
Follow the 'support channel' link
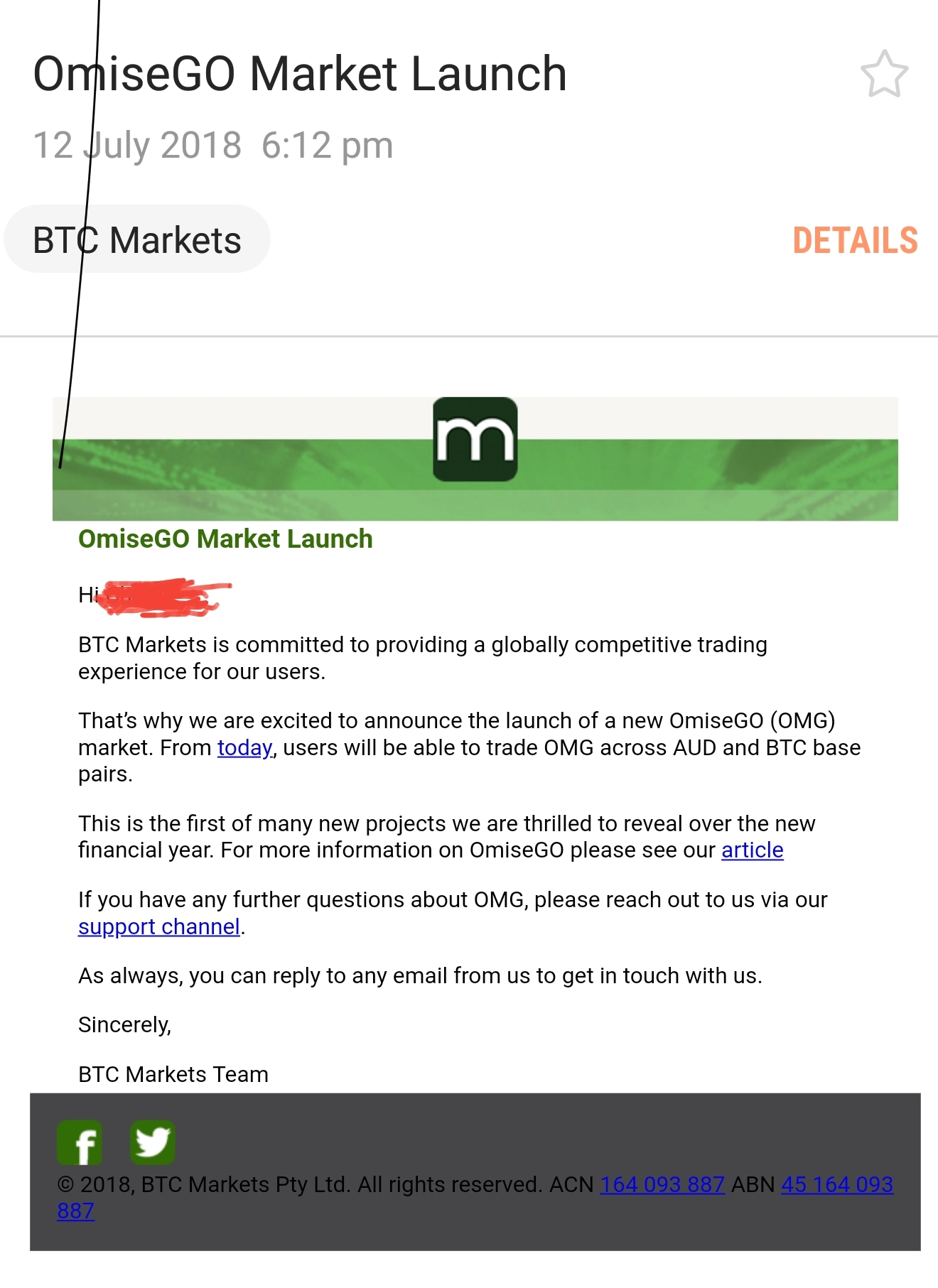tap(159, 926)
